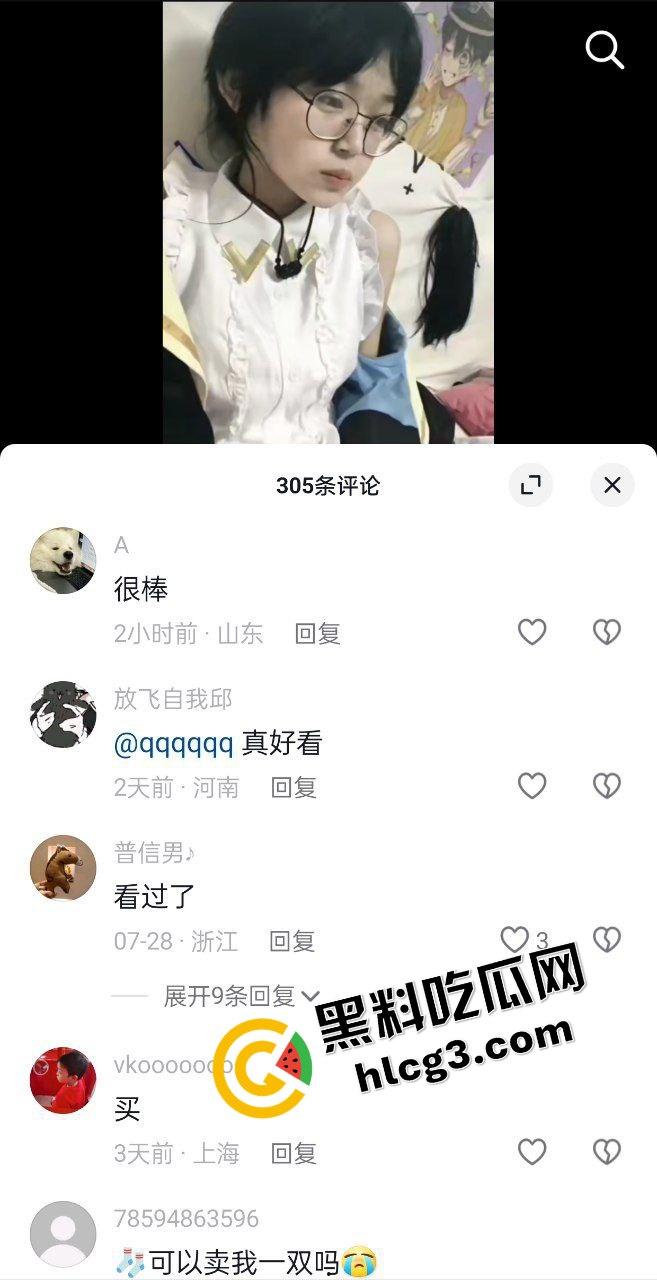Open the search magnifier icon
Image resolution: width=657 pixels, height=1280 pixels.
pyautogui.click(x=604, y=49)
